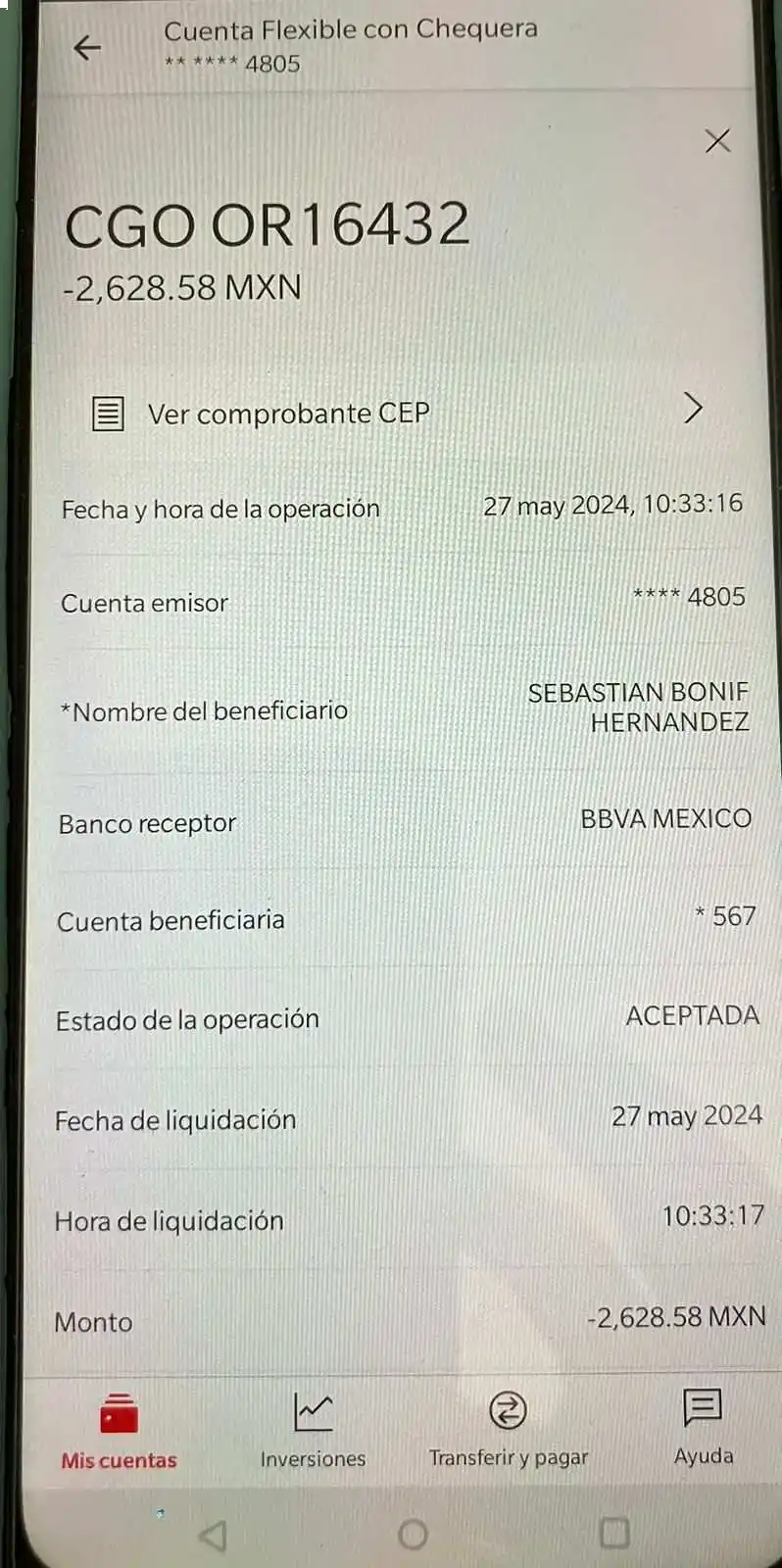Open the Inversiones tab
The image size is (782, 1568).
point(313,1431)
